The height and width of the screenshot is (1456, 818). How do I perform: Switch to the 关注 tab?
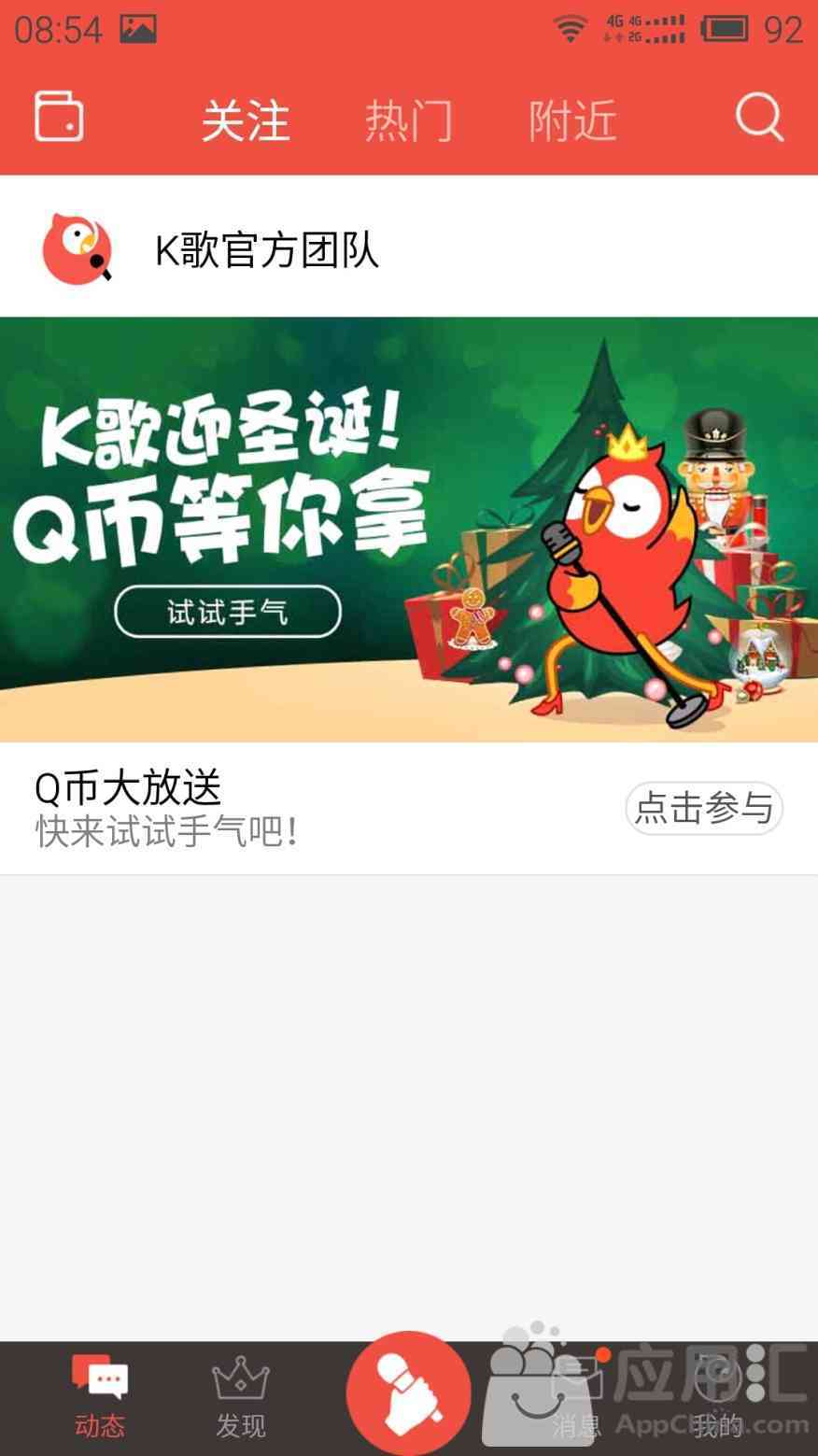tap(246, 121)
